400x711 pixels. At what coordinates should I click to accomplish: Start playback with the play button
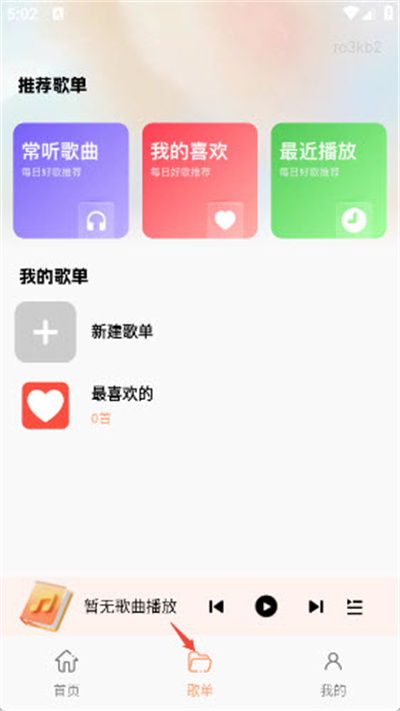[x=266, y=606]
